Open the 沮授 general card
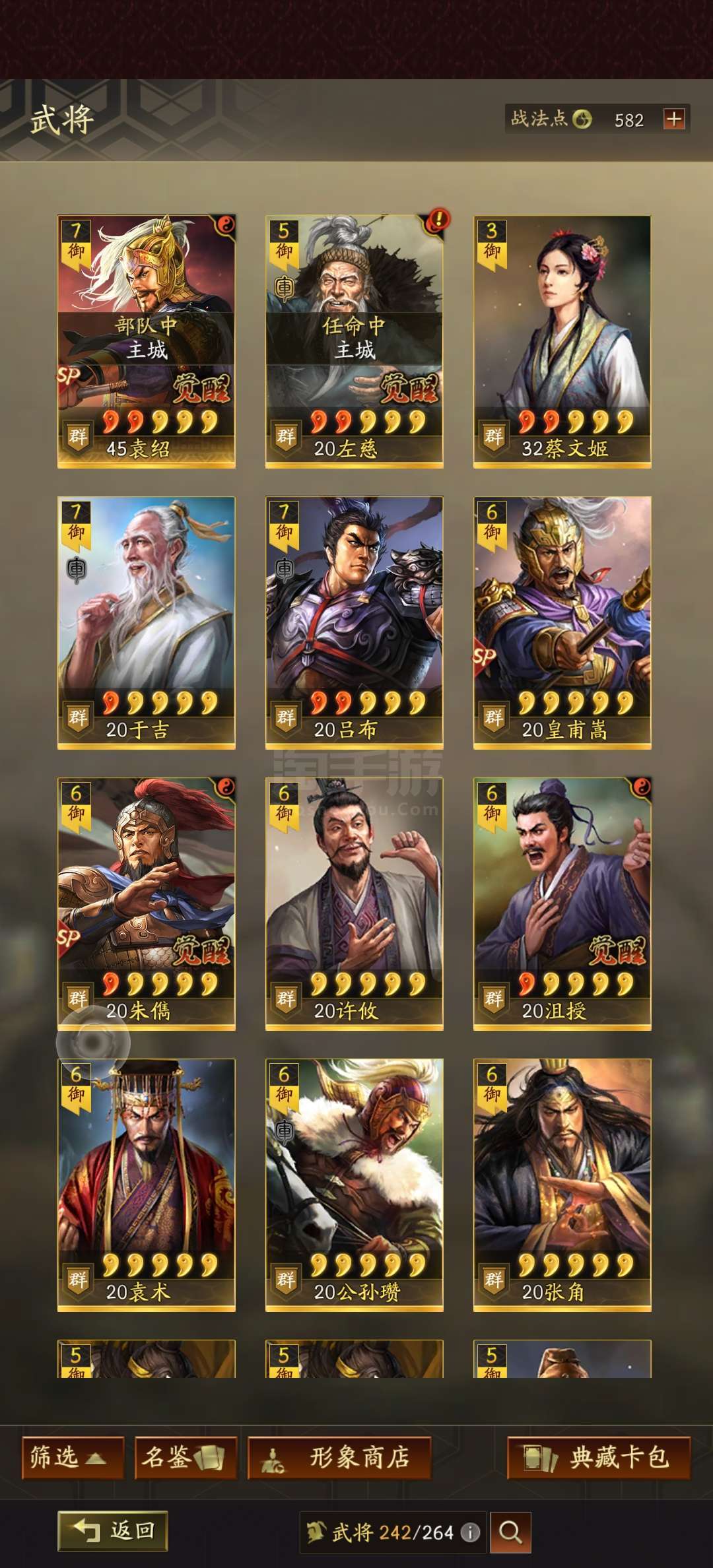The width and height of the screenshot is (713, 1568). [562, 903]
